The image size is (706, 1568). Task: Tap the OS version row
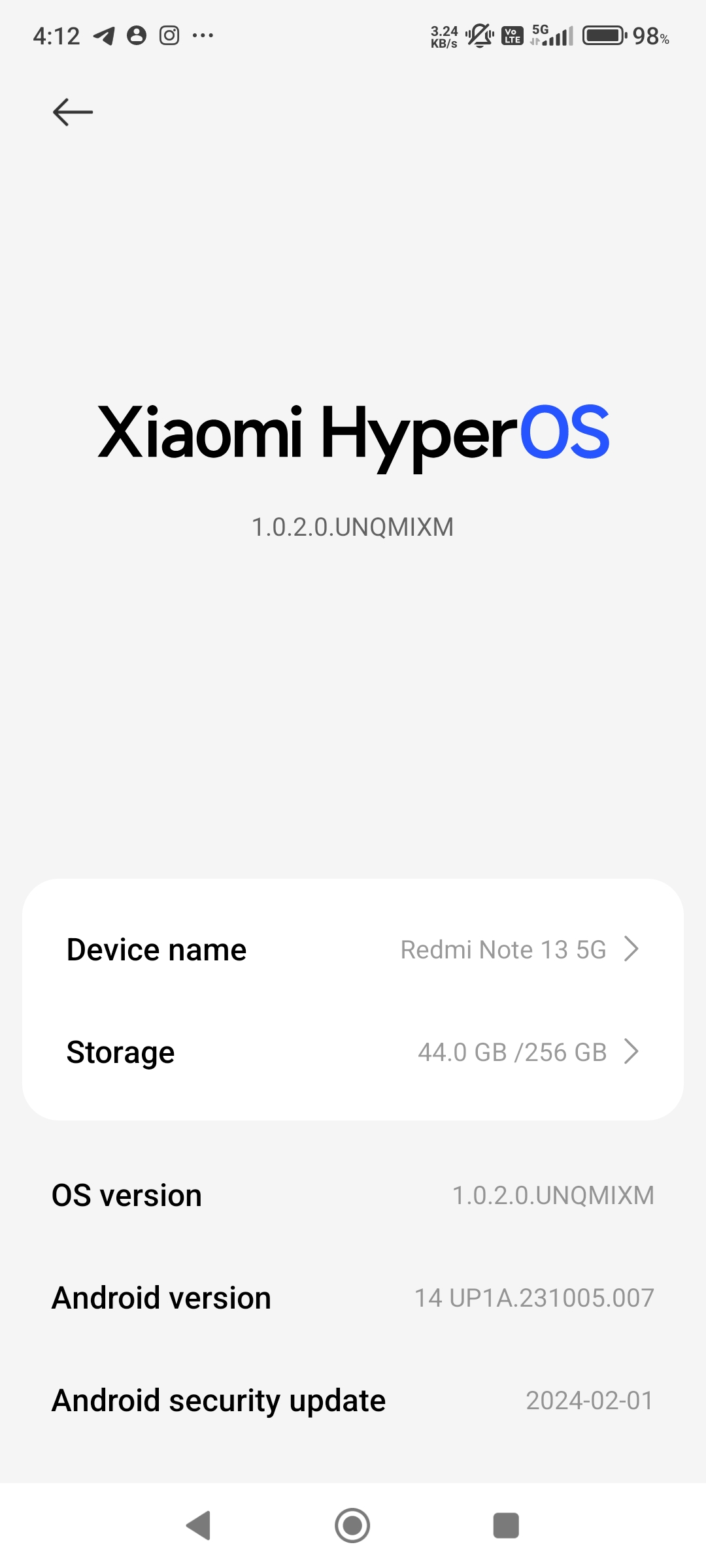(353, 1195)
